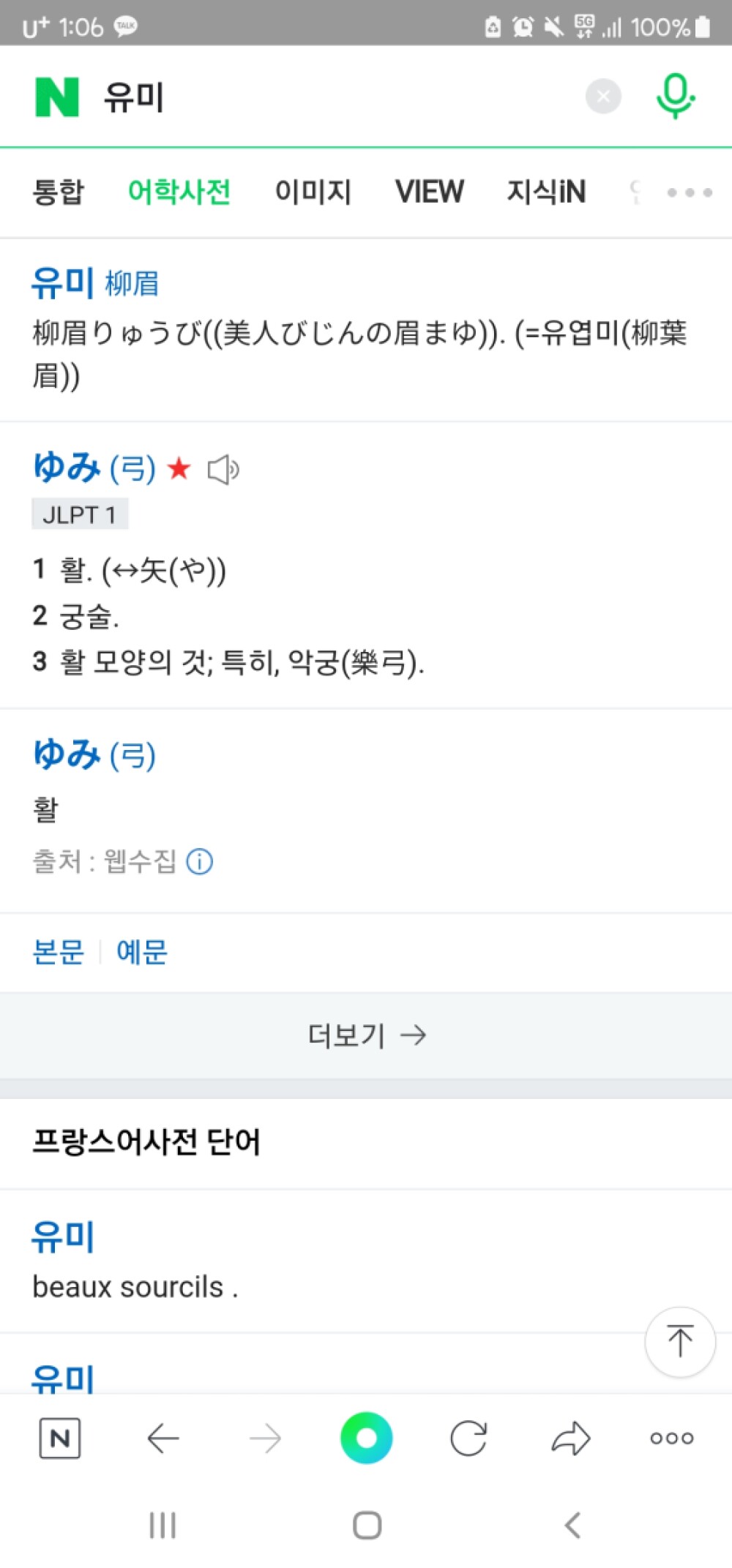Tap the Naver N logo beside the search field
This screenshot has width=732, height=1568.
(57, 97)
